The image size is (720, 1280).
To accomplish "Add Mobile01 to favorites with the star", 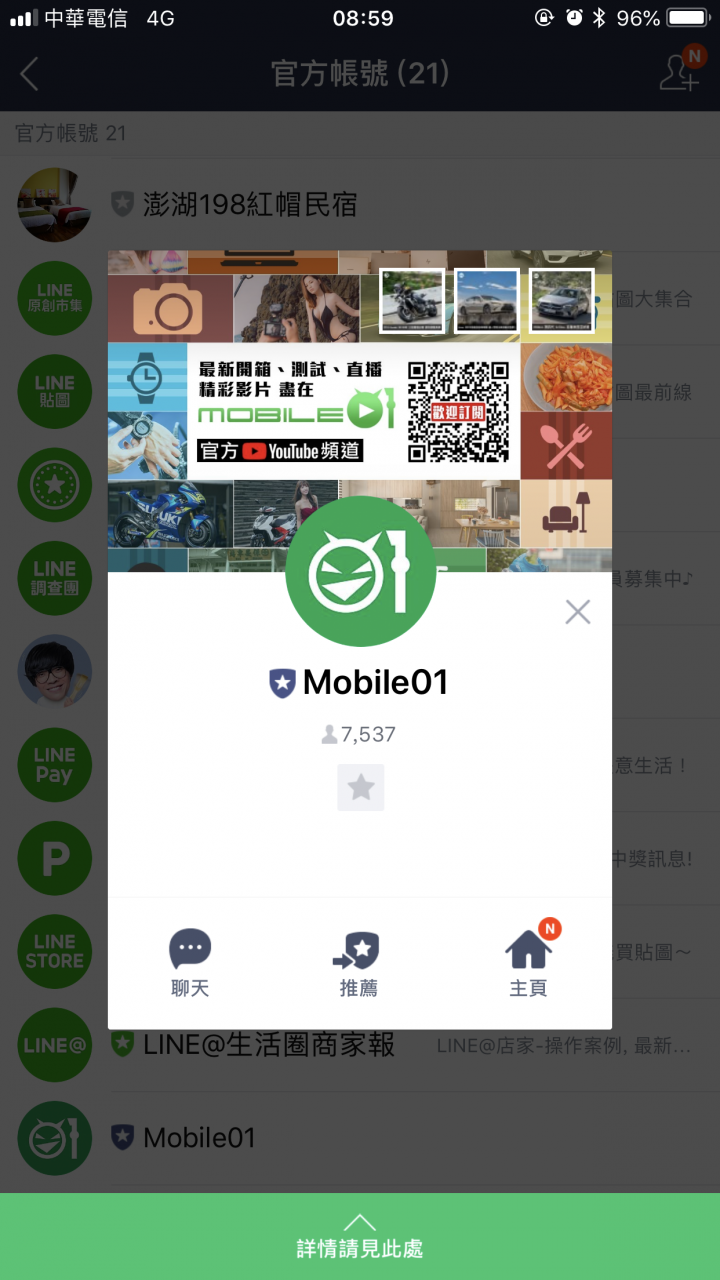I will pyautogui.click(x=360, y=788).
